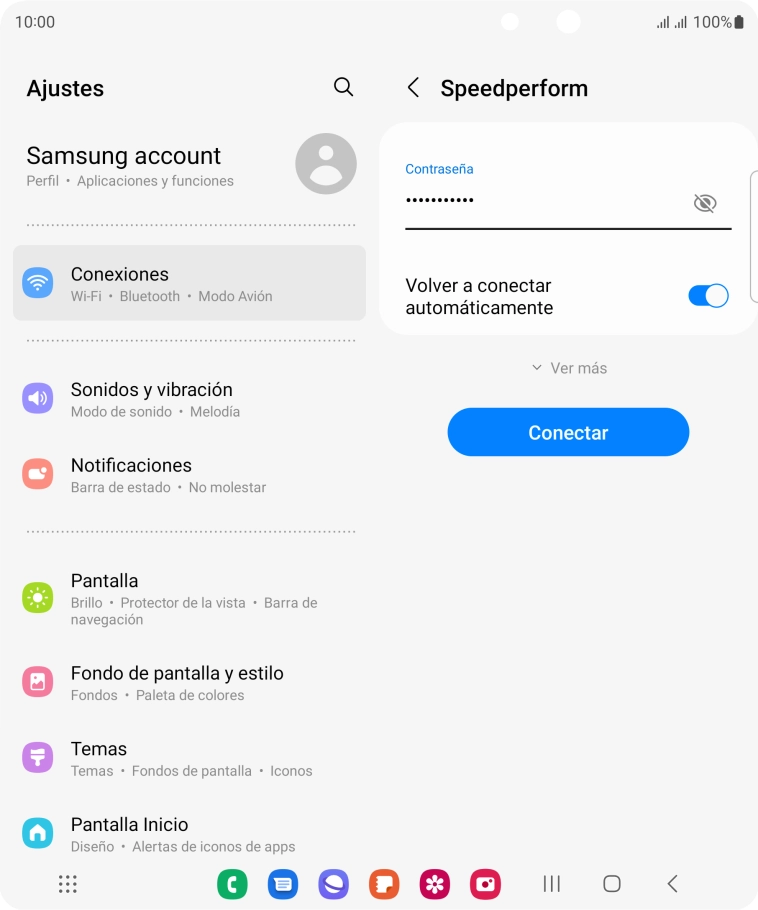Open Fondo de pantalla y estilo

click(190, 683)
